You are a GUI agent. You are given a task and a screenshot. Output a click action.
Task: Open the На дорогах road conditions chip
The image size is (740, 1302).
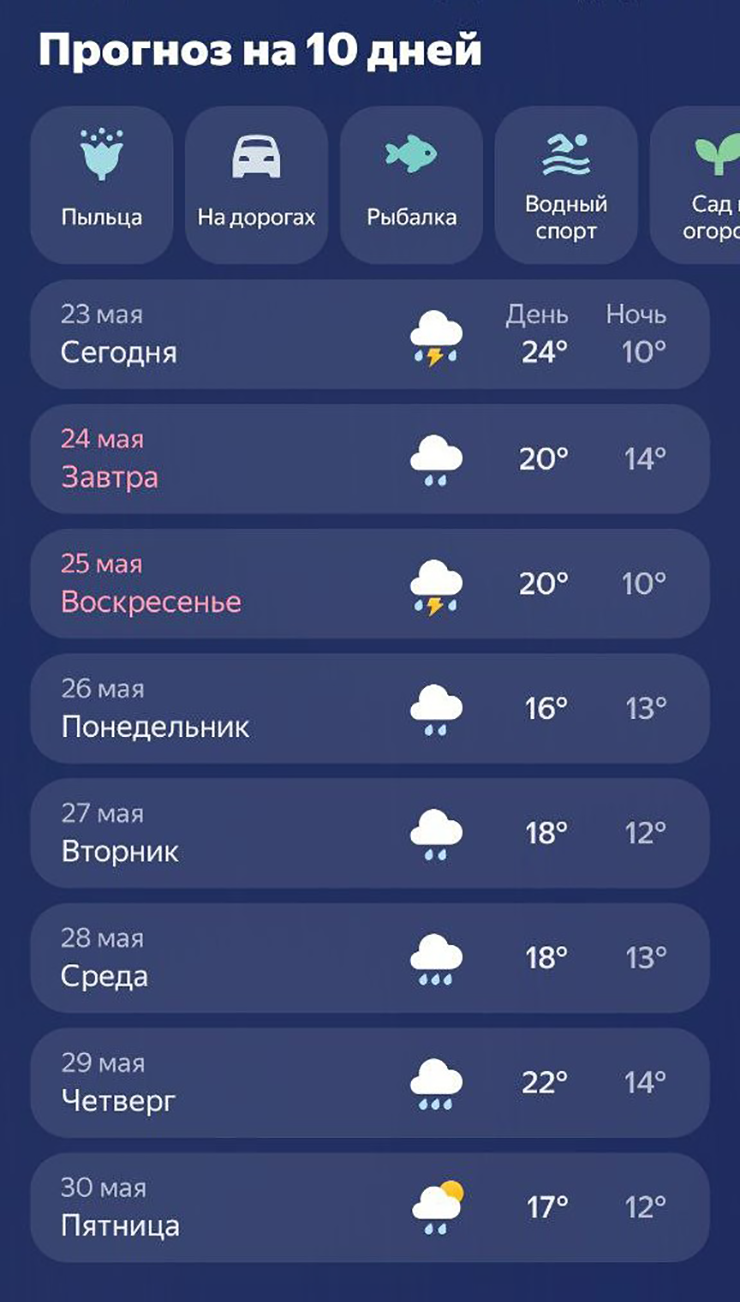point(256,185)
